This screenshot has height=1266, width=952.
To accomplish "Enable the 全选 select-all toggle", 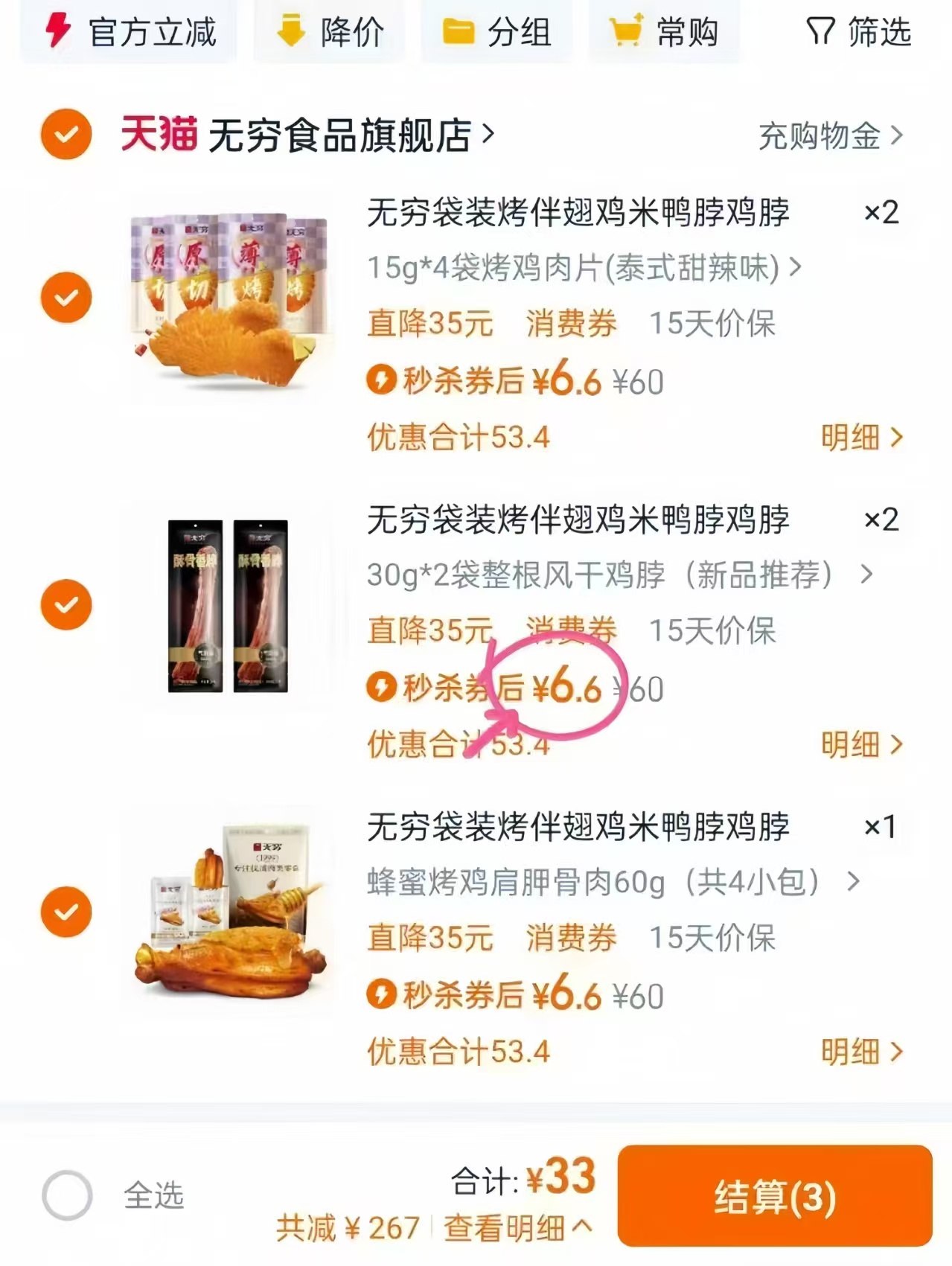I will (66, 1188).
